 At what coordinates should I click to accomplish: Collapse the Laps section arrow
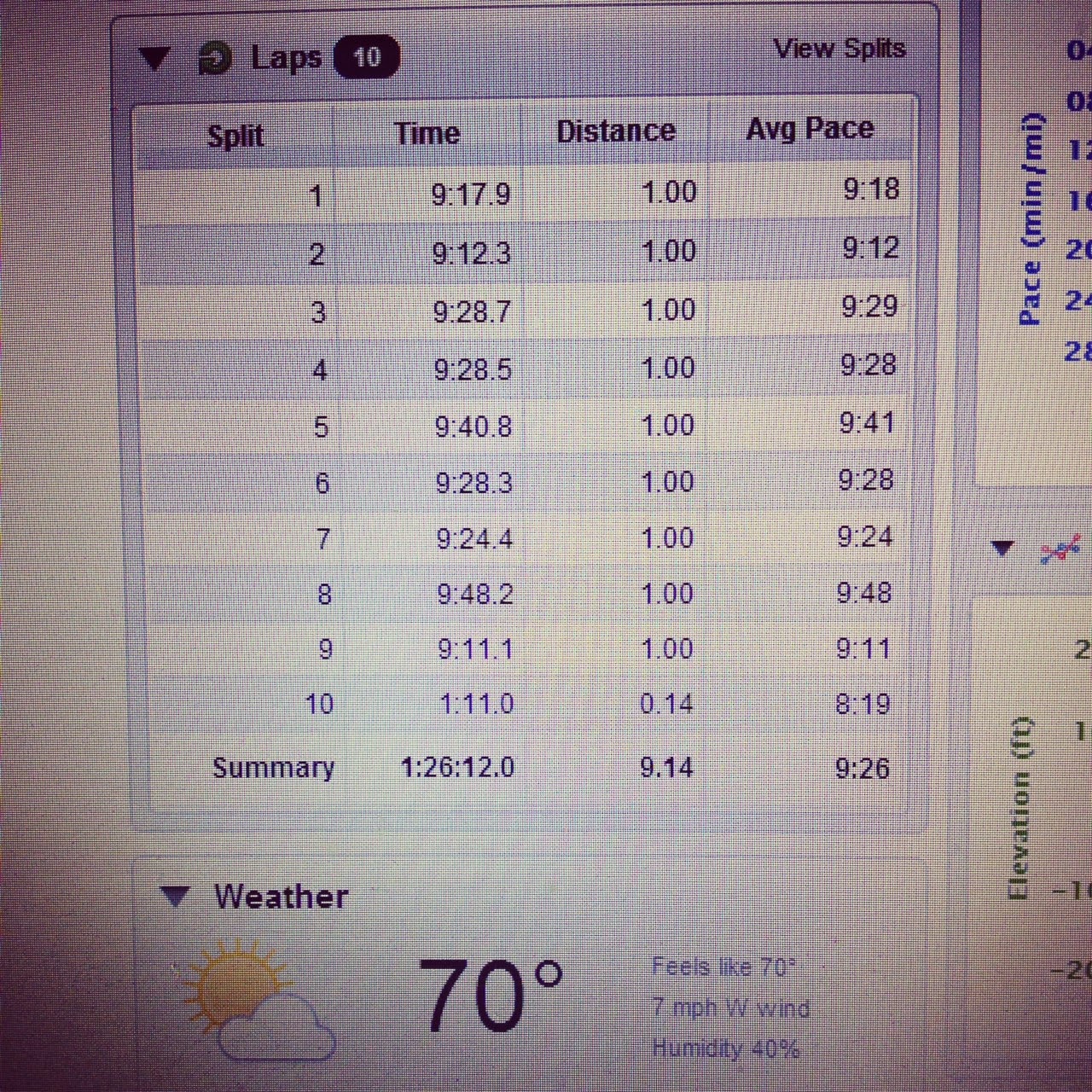[x=154, y=59]
